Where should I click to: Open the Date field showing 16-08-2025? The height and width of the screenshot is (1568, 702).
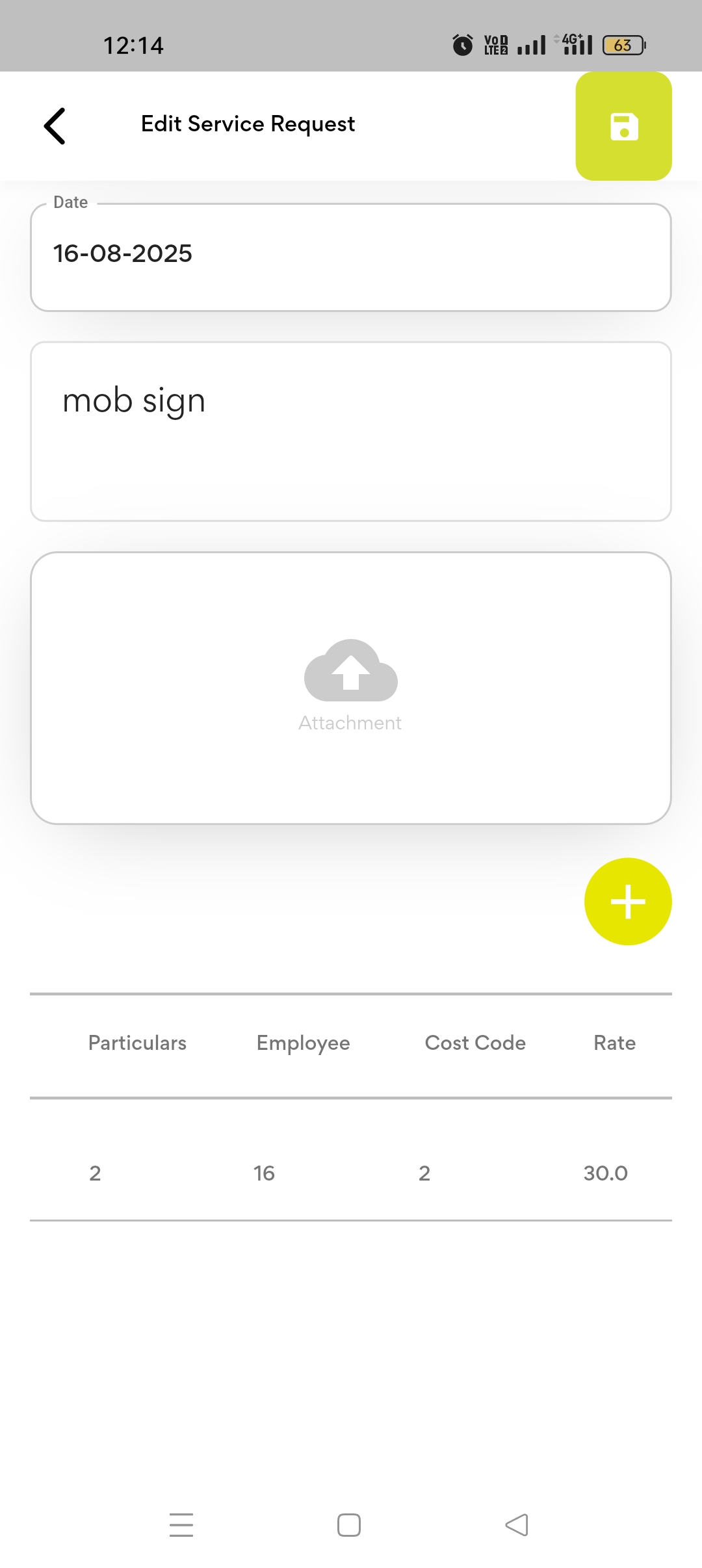(350, 257)
